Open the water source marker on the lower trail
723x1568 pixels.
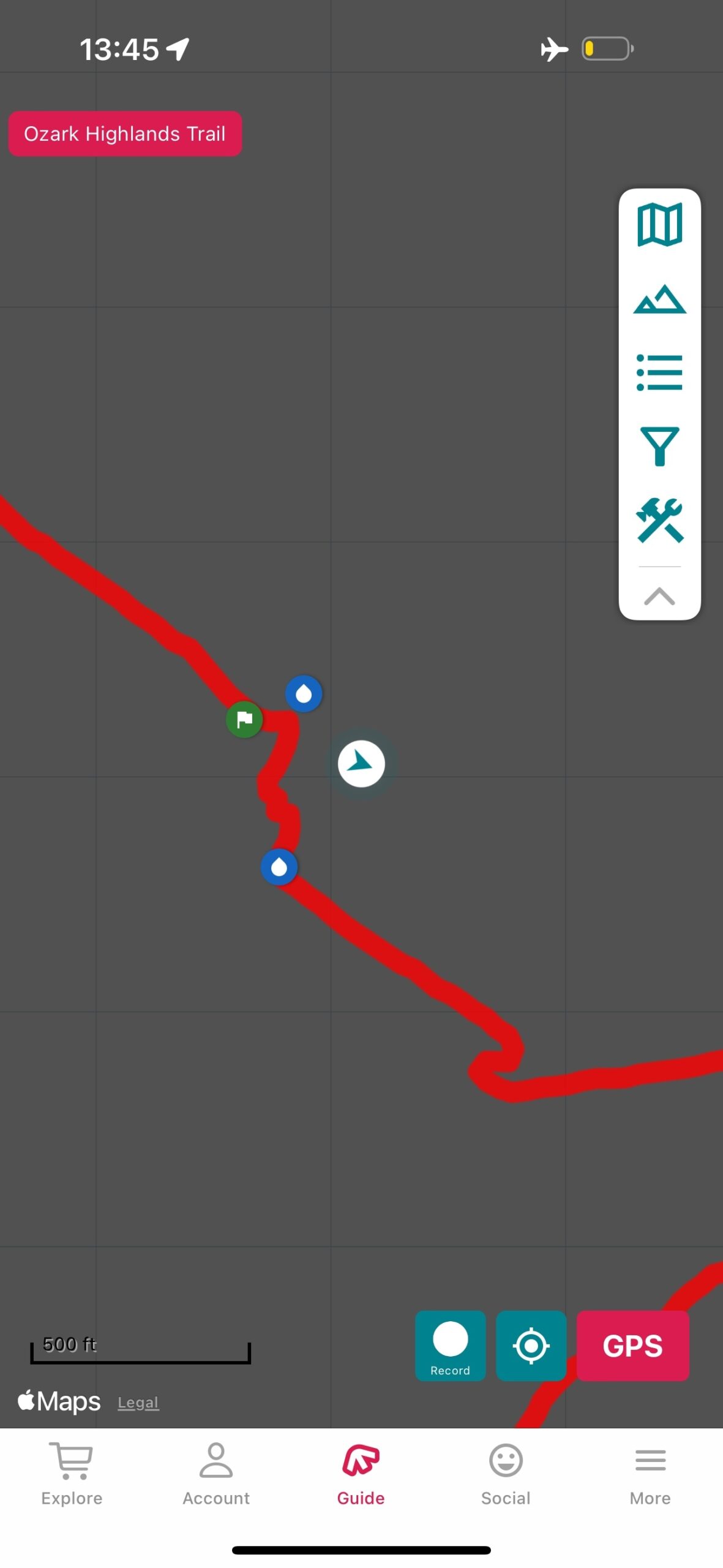[279, 867]
